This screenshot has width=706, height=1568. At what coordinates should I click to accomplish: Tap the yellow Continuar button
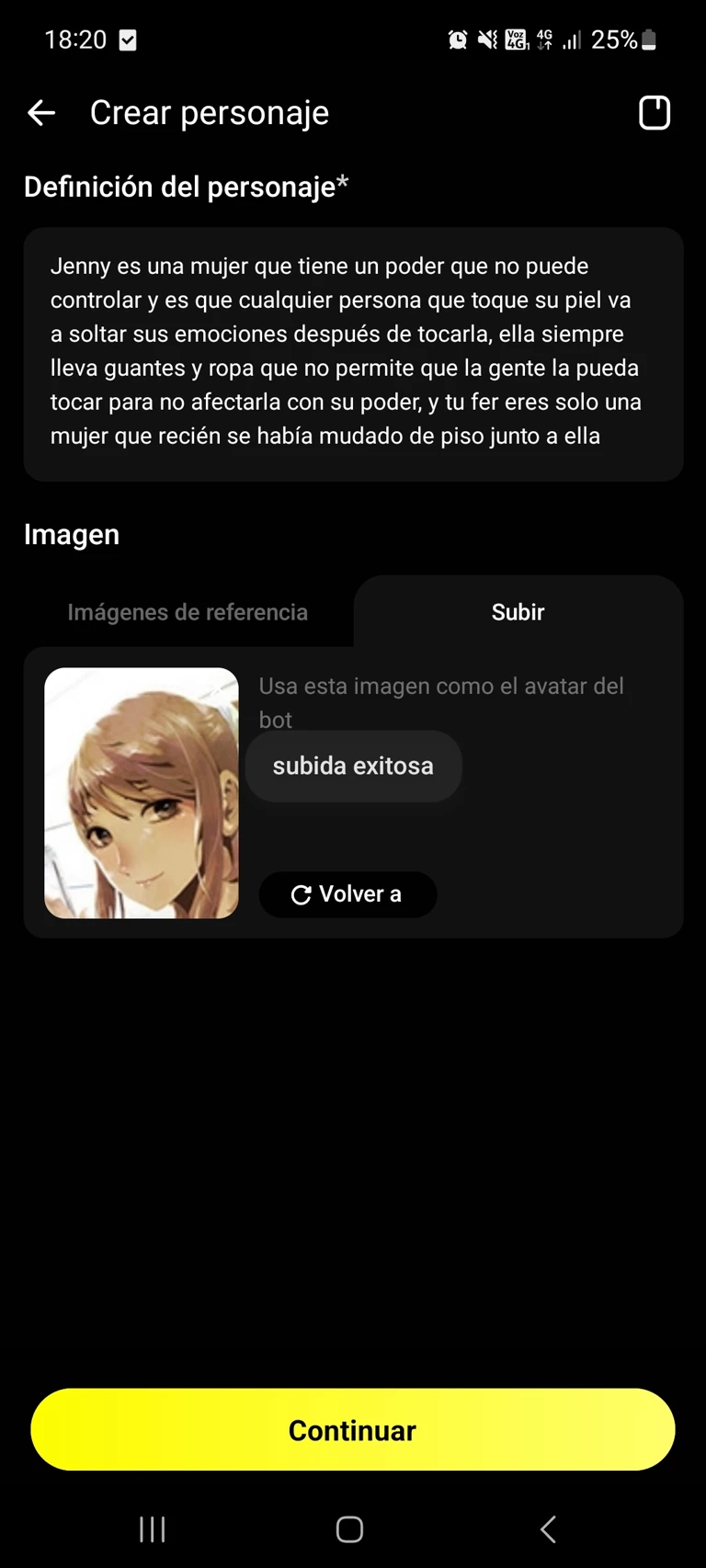(x=353, y=1430)
